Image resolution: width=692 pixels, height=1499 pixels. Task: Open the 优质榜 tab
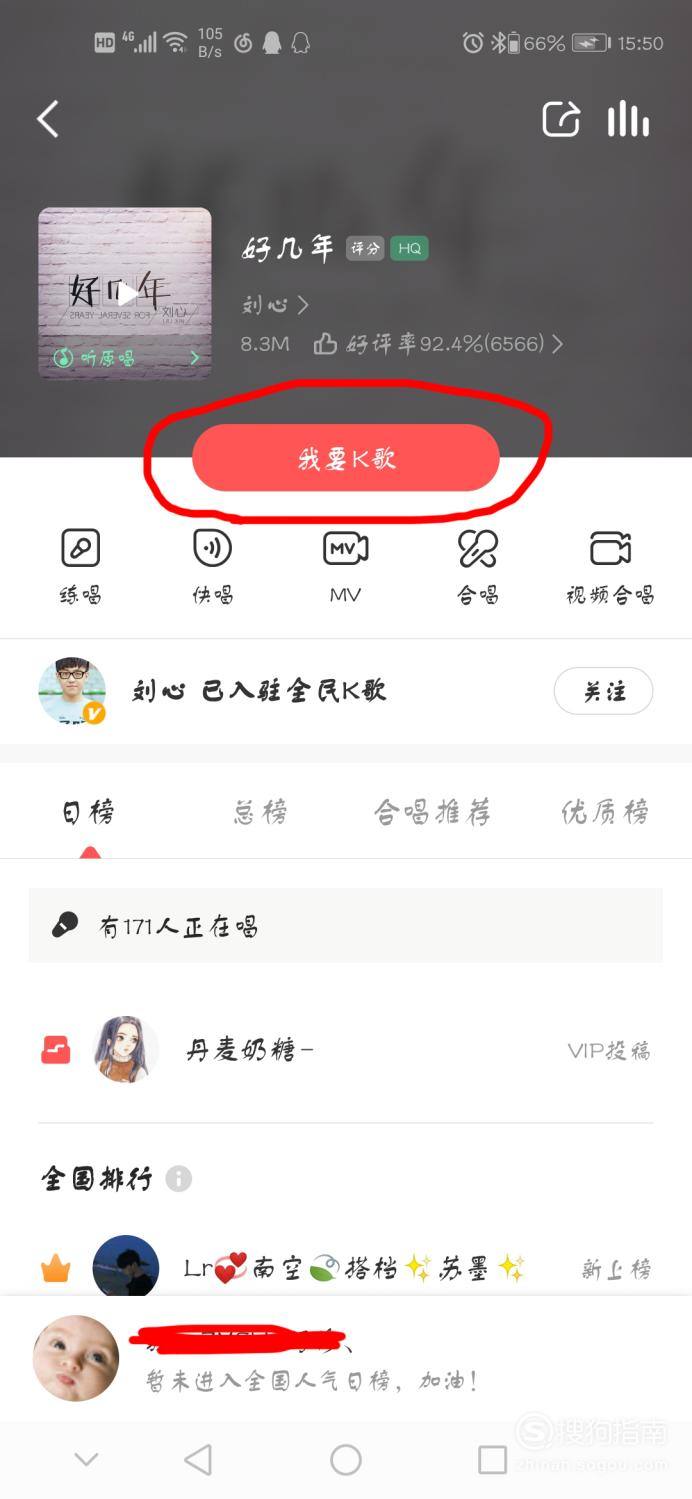[604, 812]
